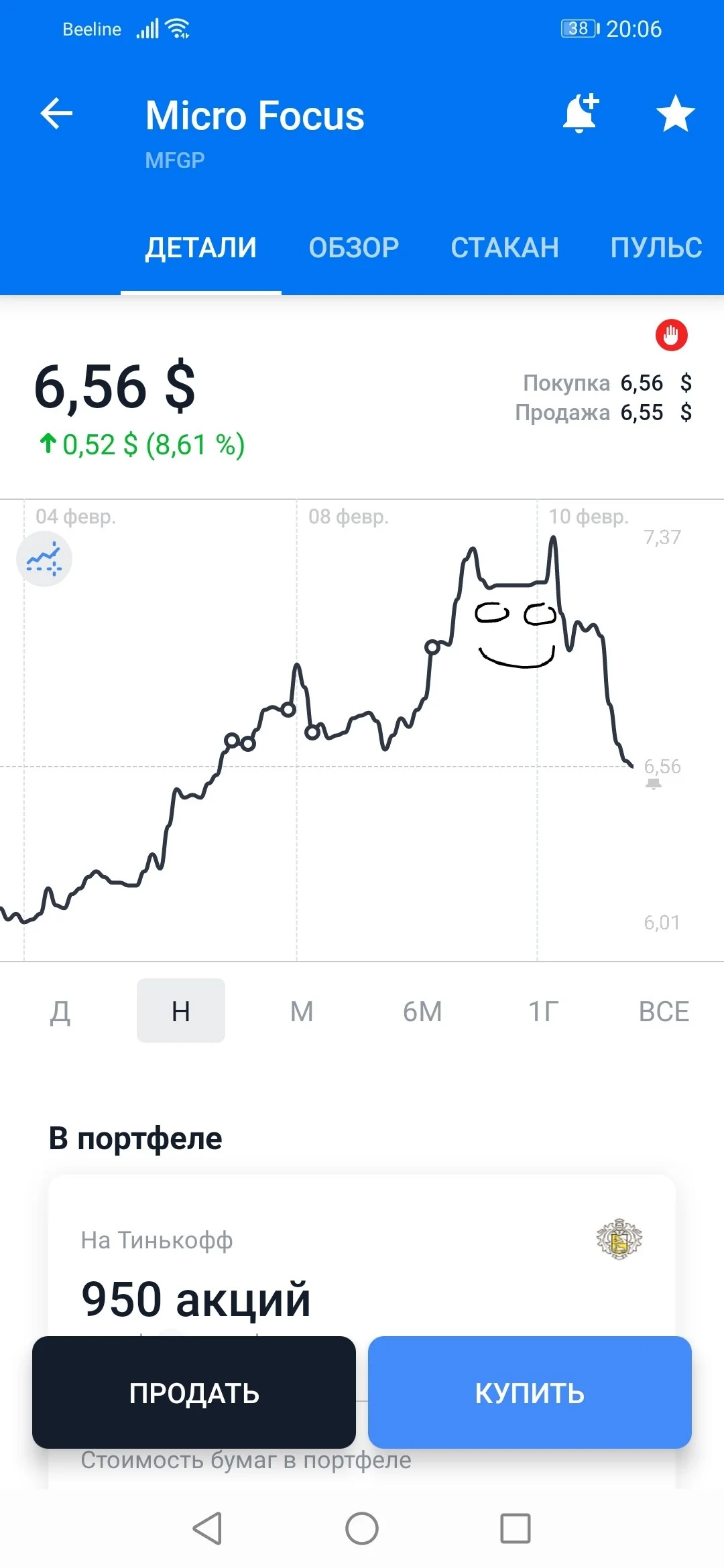The height and width of the screenshot is (1568, 724).
Task: Change the chart type with graph icon
Action: tap(44, 559)
